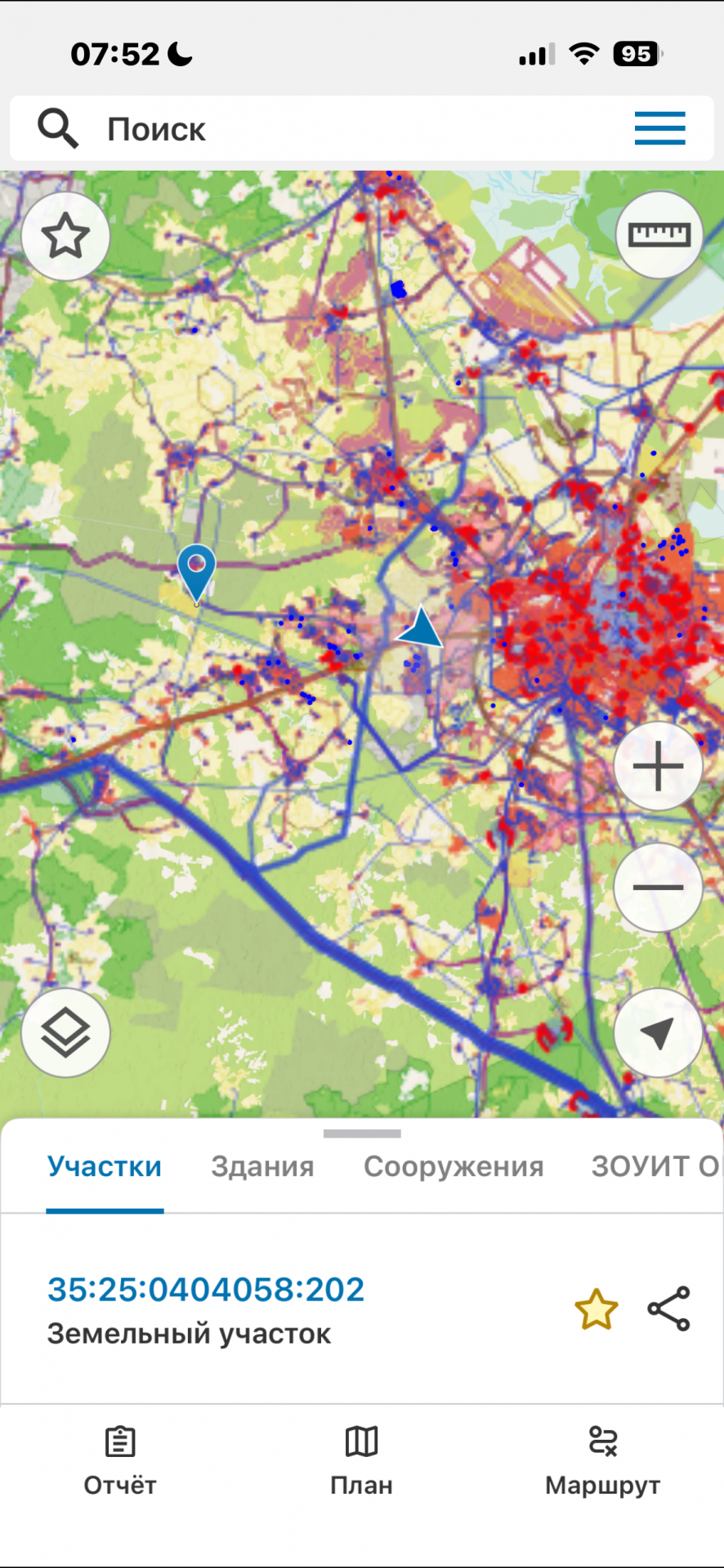Switch to the Участки tab
The height and width of the screenshot is (1568, 724).
click(x=105, y=1166)
